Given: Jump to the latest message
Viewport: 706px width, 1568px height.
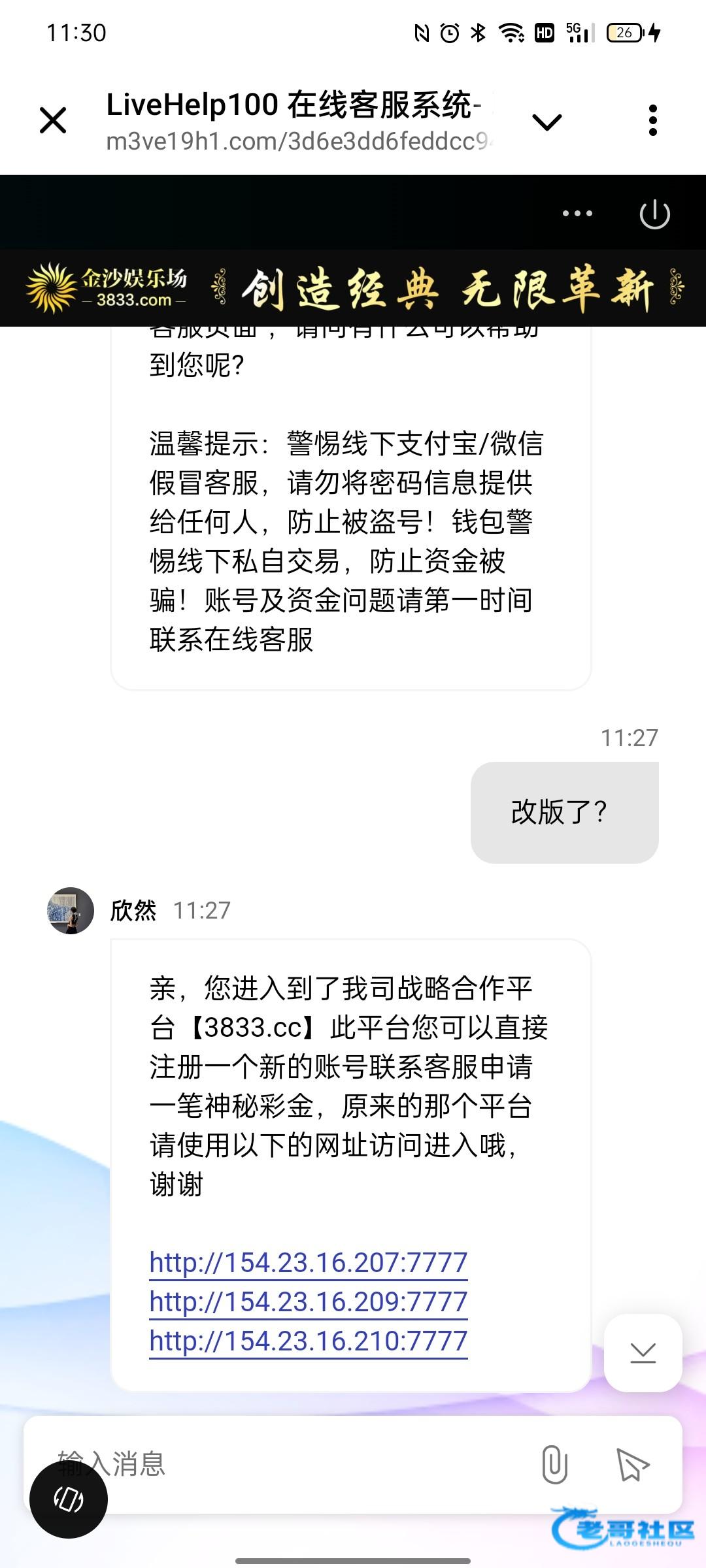Looking at the screenshot, I should click(x=643, y=1352).
